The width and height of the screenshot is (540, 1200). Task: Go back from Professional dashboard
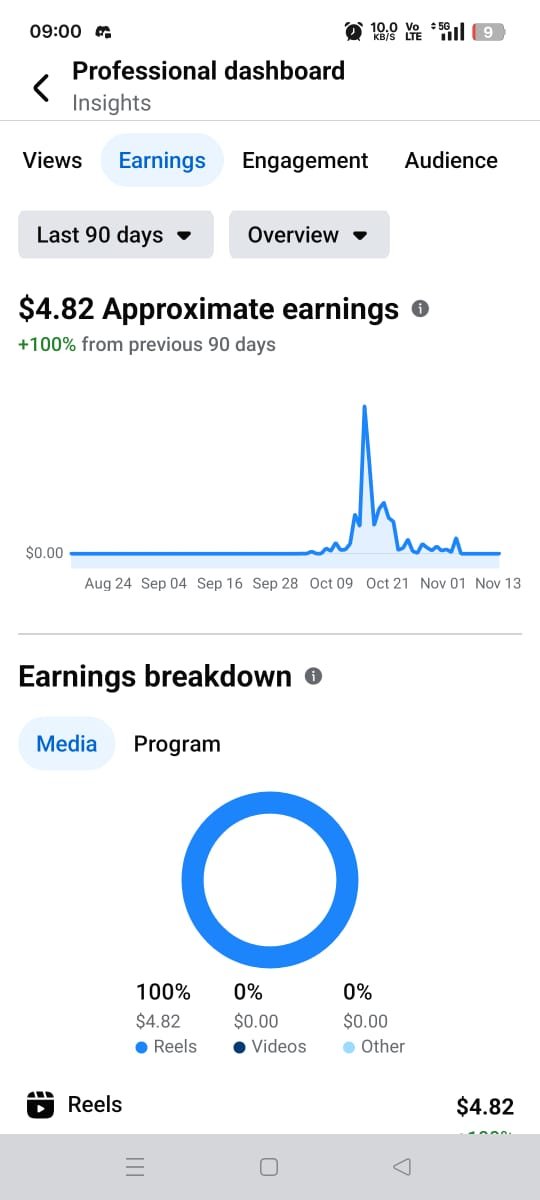coord(41,88)
